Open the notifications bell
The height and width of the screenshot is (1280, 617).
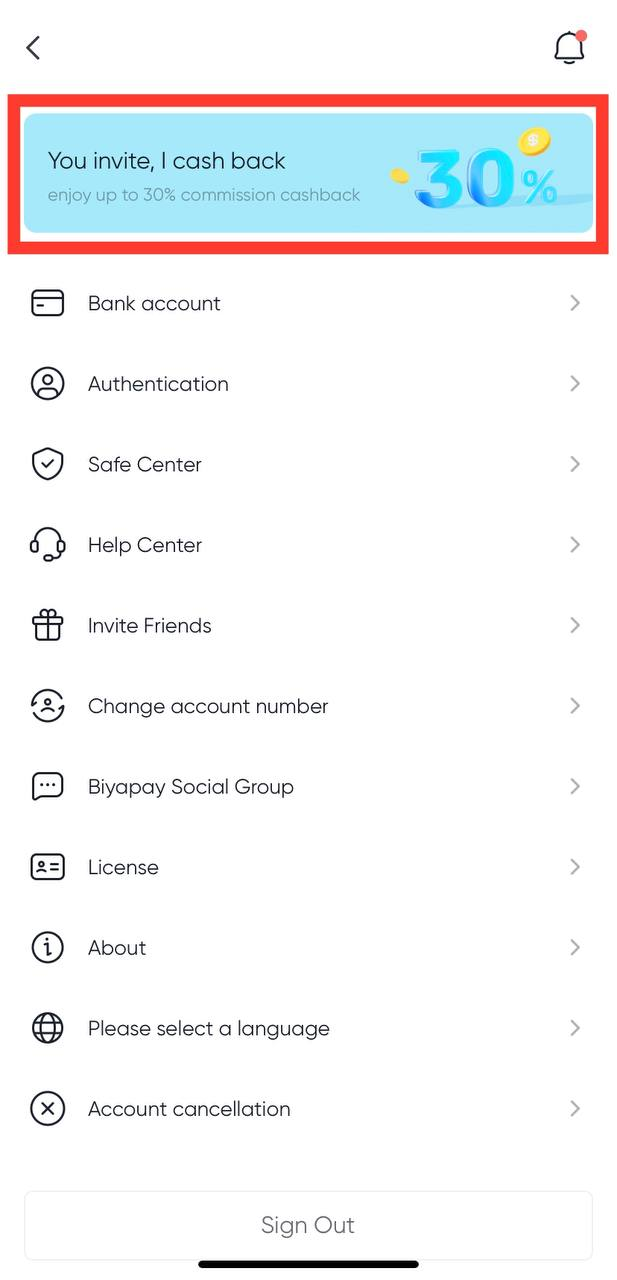[x=569, y=48]
